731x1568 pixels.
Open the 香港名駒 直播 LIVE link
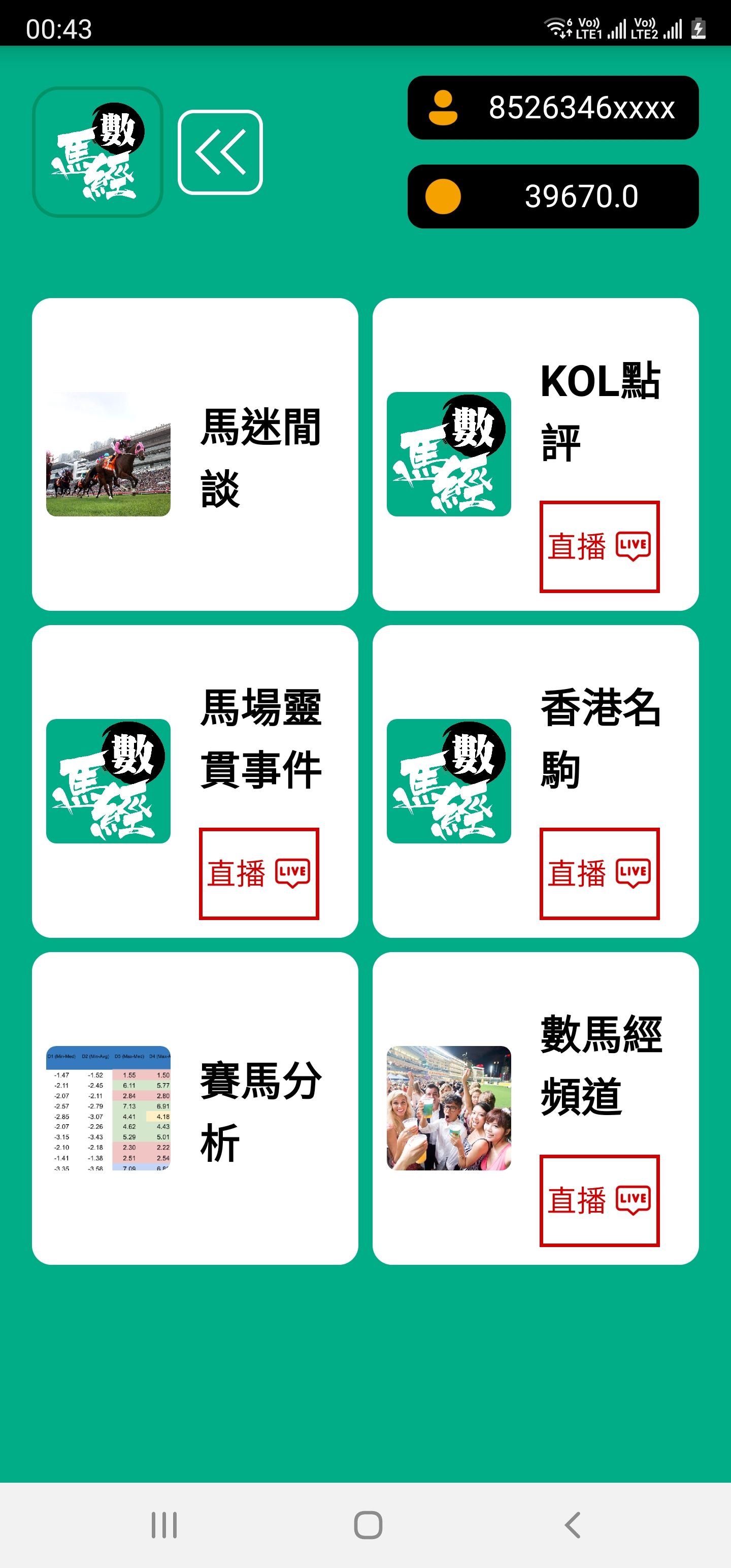click(600, 873)
